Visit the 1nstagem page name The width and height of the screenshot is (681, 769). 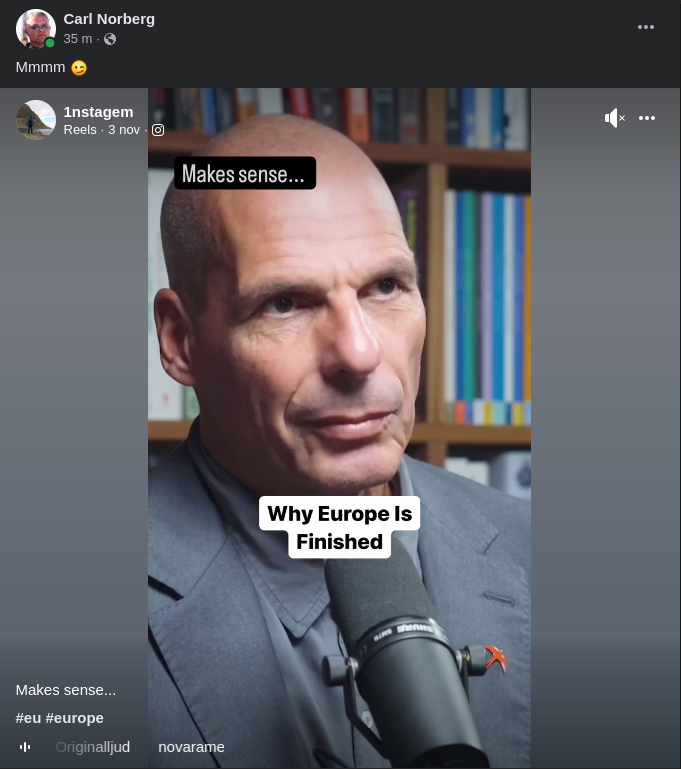coord(98,111)
